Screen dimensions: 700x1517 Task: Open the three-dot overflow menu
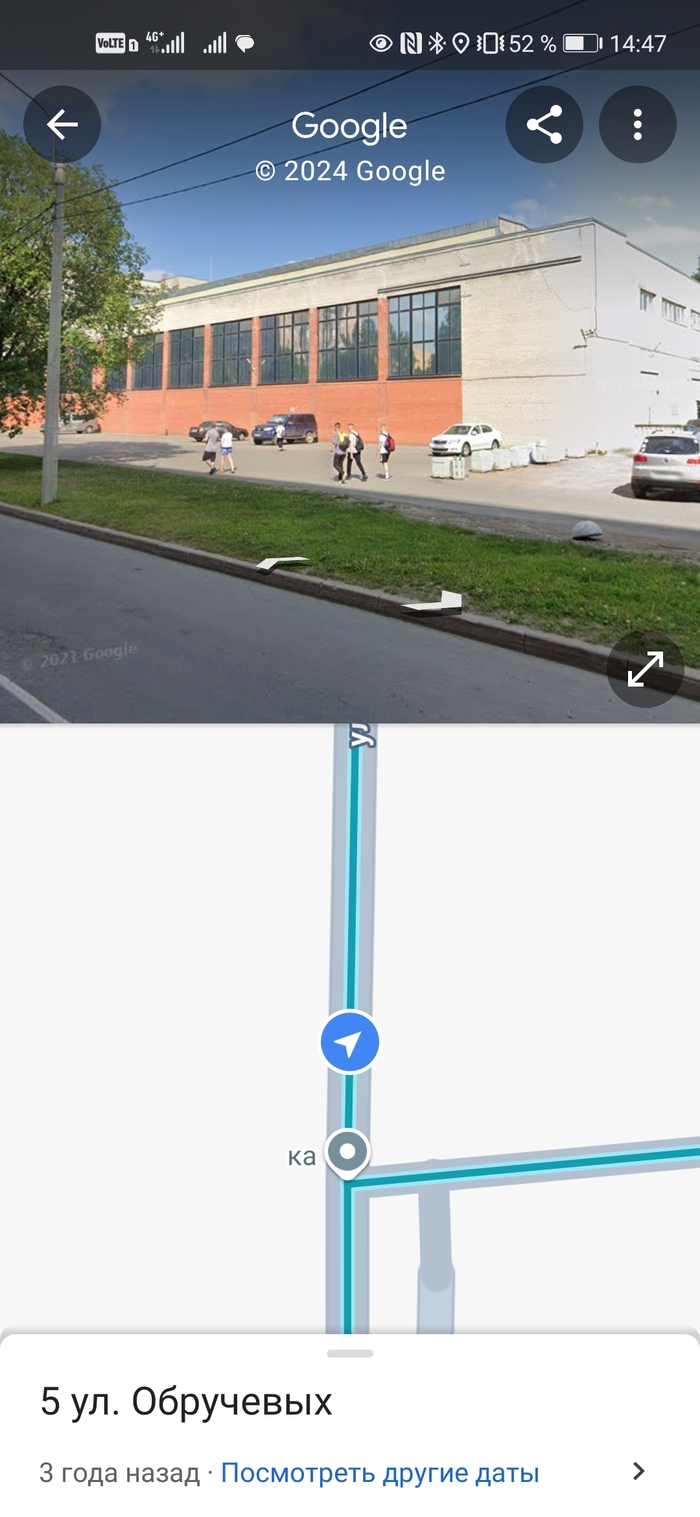637,125
